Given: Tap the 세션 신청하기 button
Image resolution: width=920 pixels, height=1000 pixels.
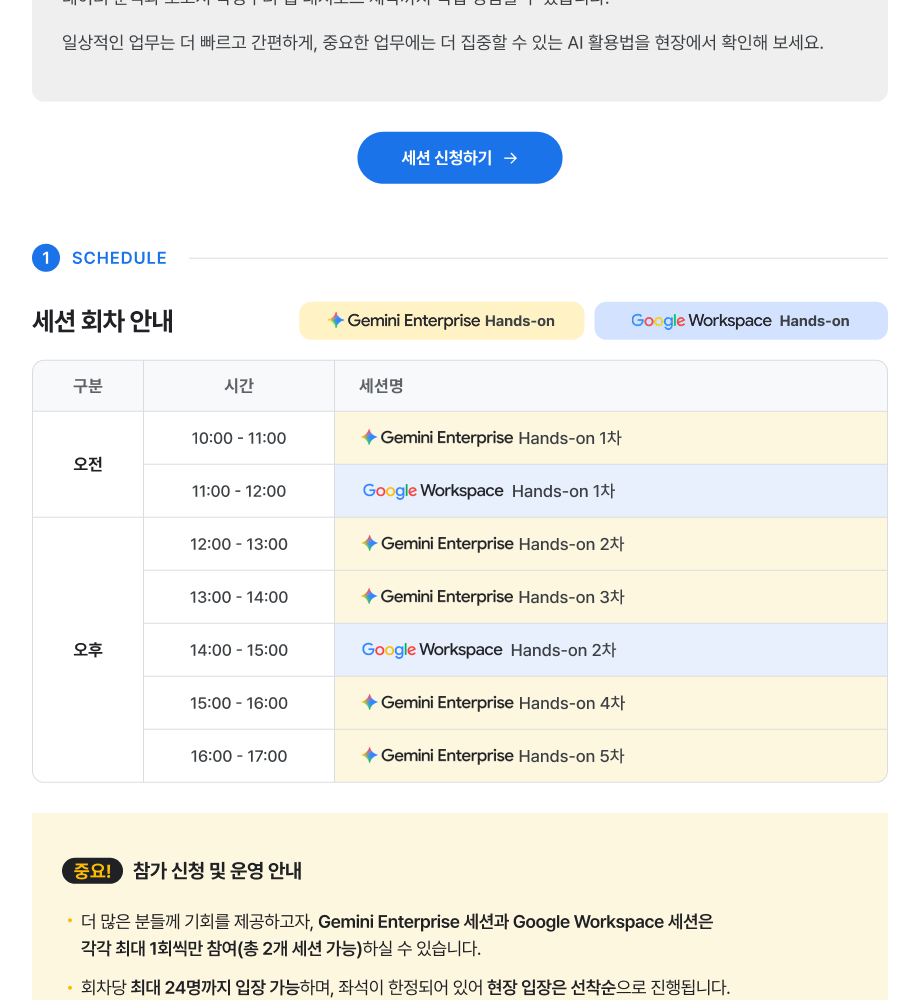Looking at the screenshot, I should [x=460, y=158].
